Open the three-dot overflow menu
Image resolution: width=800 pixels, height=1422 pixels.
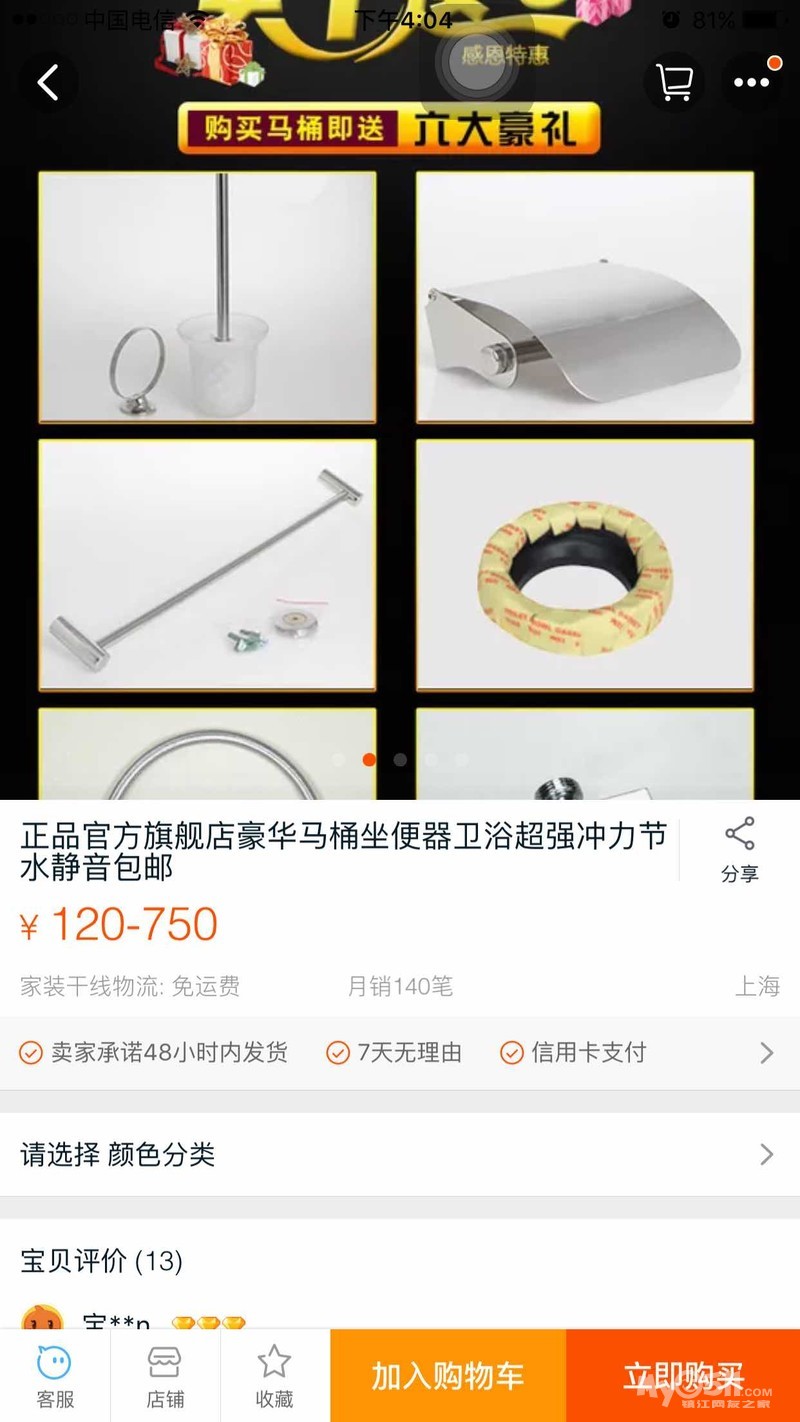point(751,82)
